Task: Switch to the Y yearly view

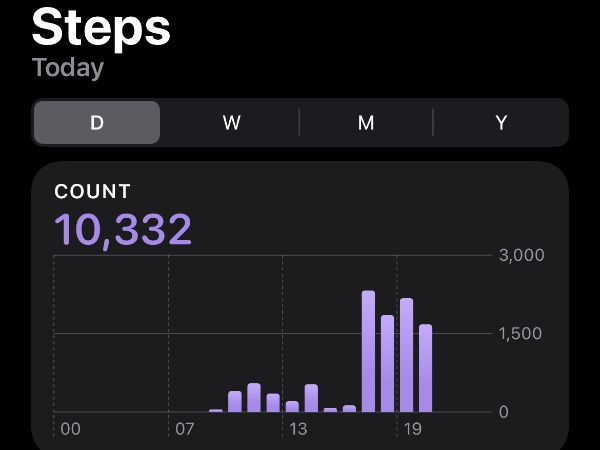Action: click(501, 123)
